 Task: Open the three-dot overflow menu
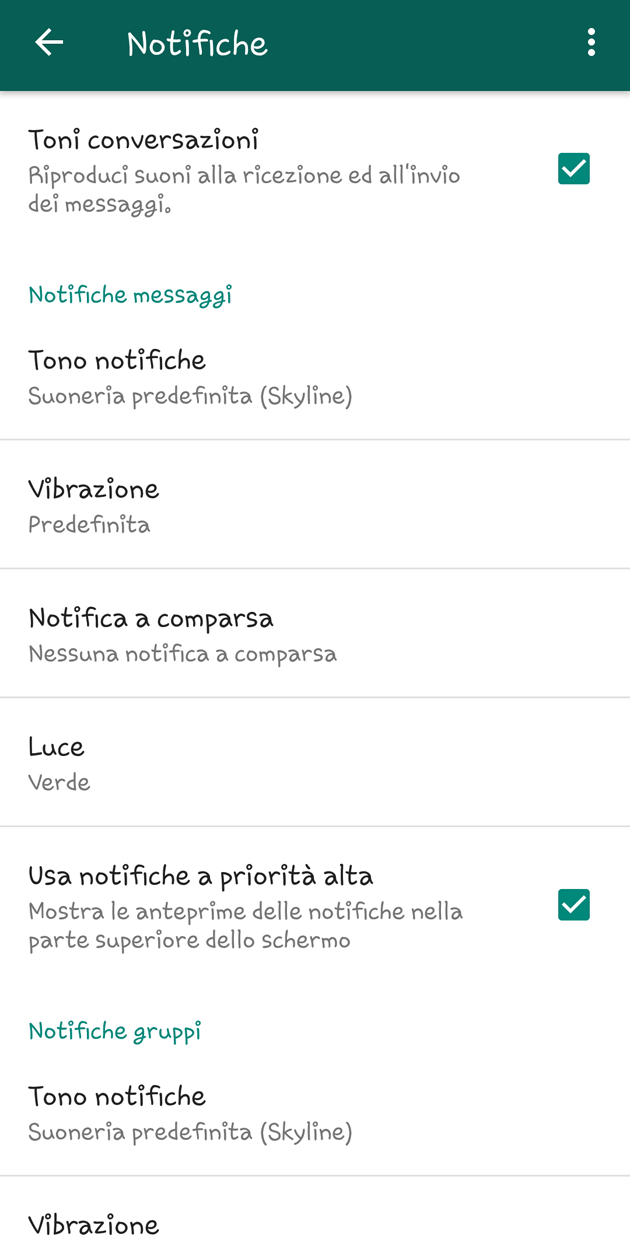coord(591,43)
